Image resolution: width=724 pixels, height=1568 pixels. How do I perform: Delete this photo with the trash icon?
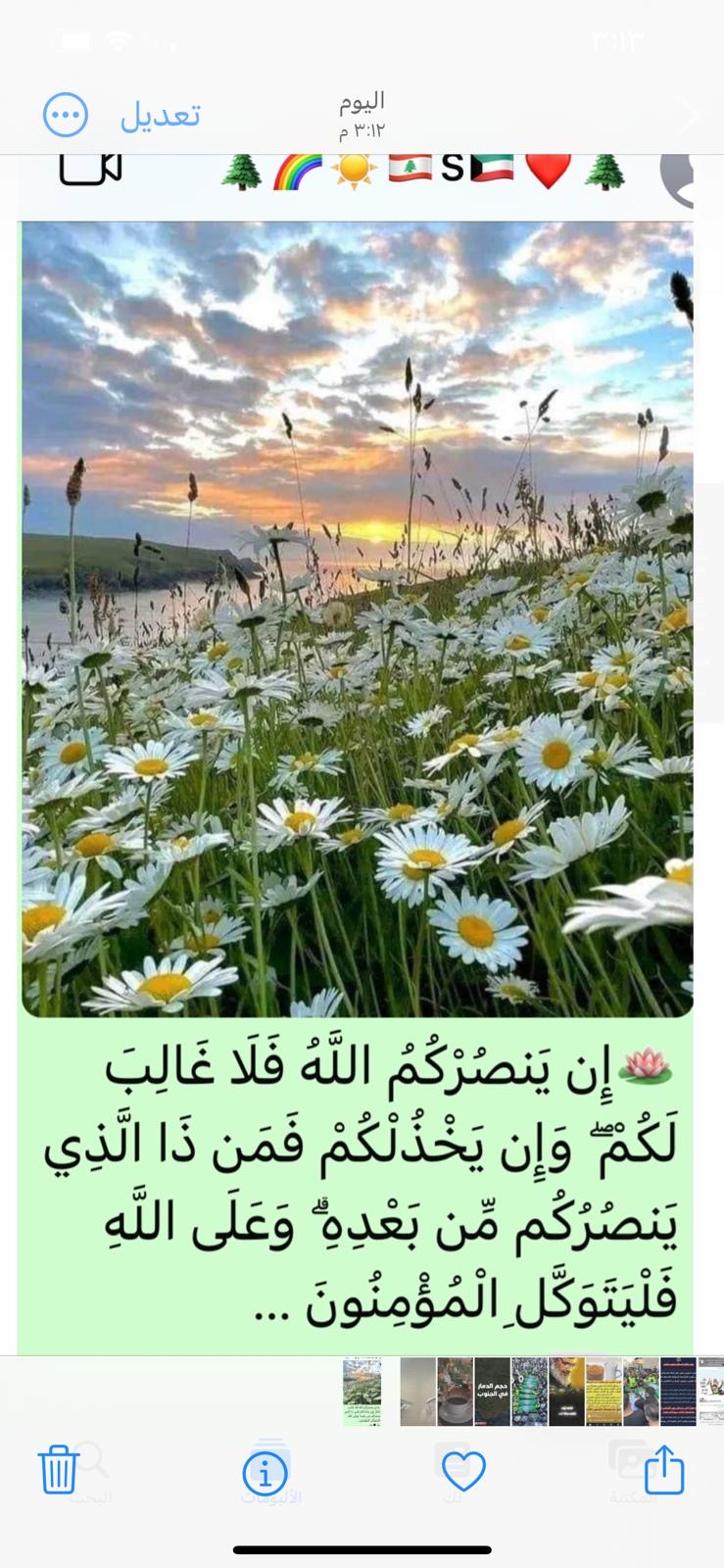(58, 1469)
